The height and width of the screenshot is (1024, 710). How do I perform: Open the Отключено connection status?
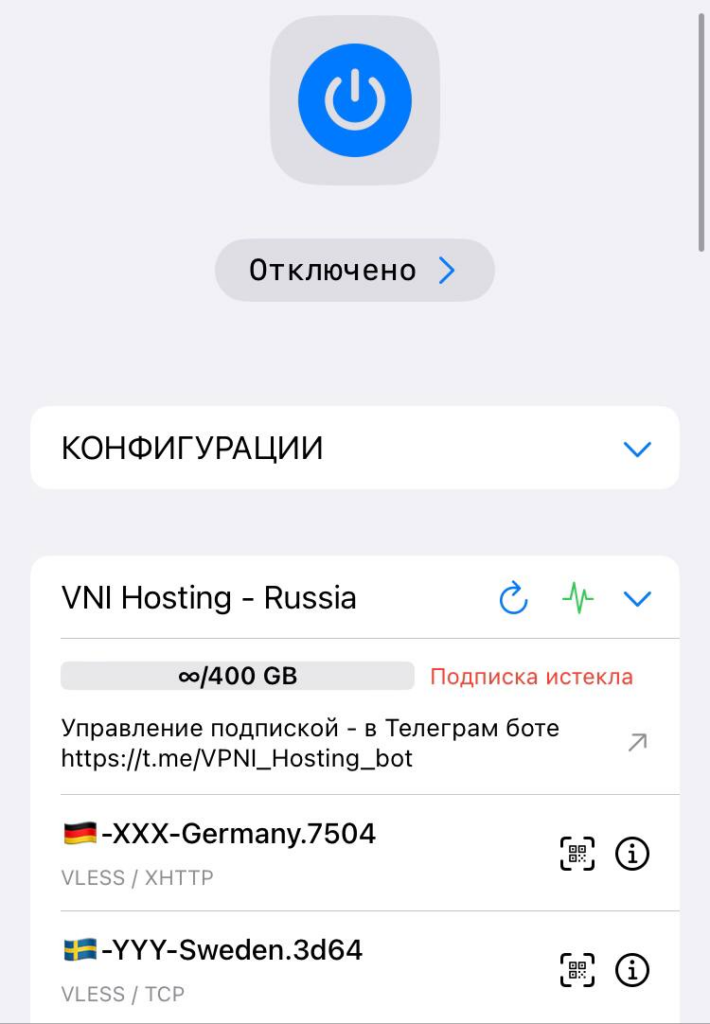click(354, 270)
